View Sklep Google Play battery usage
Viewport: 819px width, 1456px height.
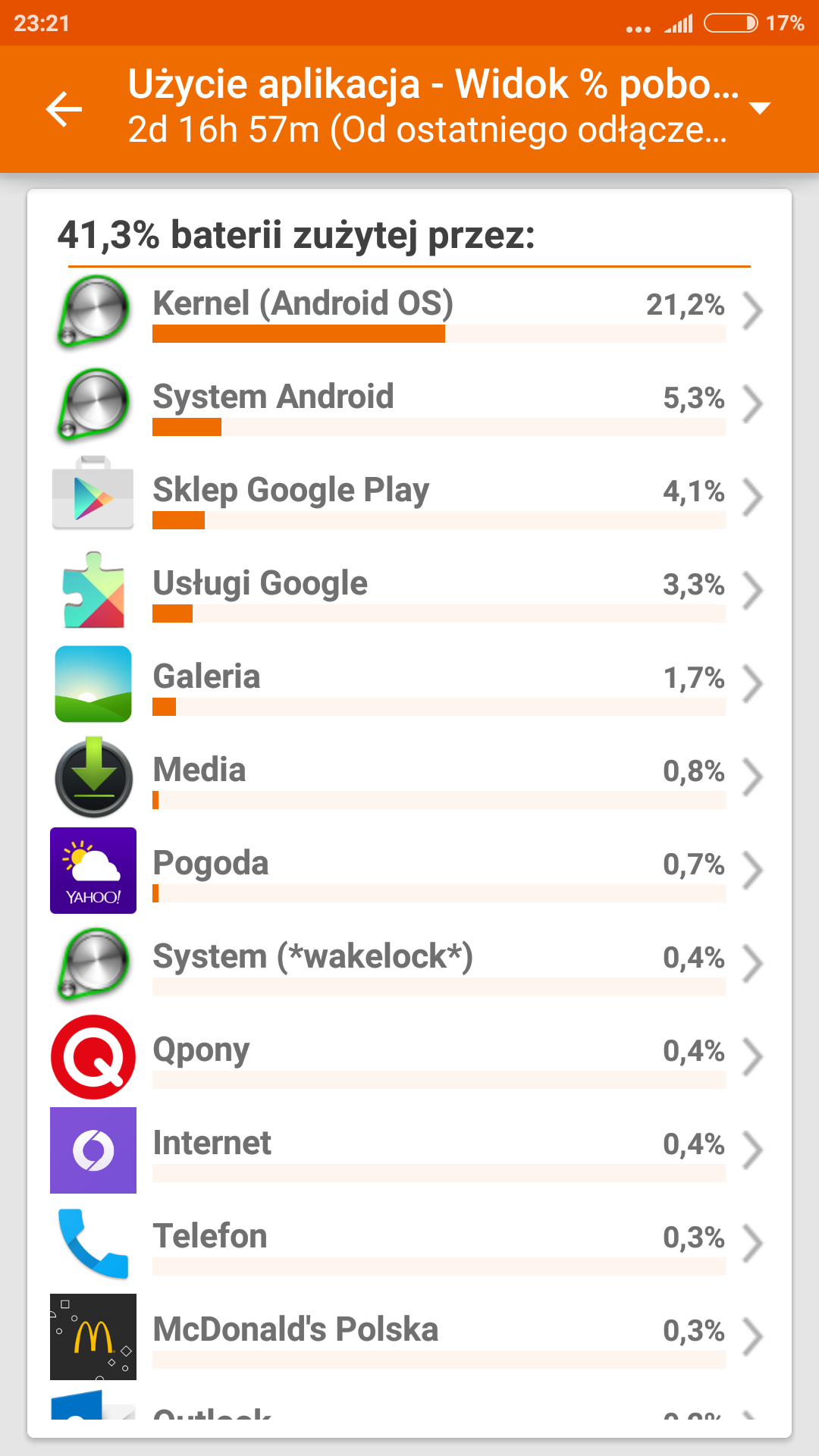point(409,498)
